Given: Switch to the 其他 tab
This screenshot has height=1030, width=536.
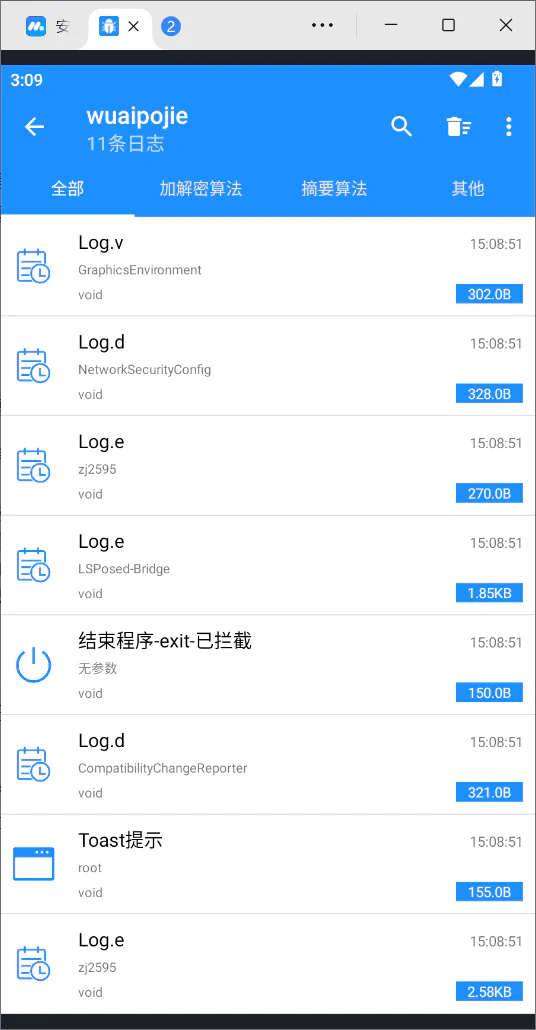Looking at the screenshot, I should pos(468,189).
